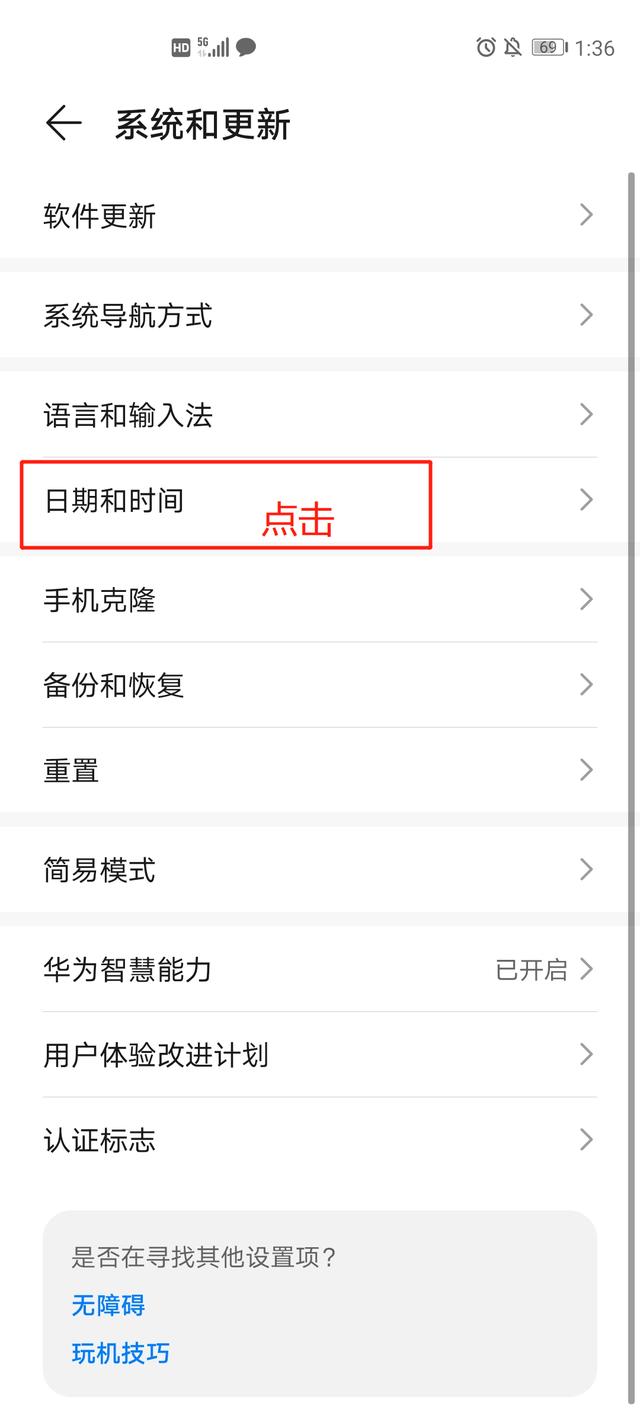Open the 重置 menu

[320, 770]
